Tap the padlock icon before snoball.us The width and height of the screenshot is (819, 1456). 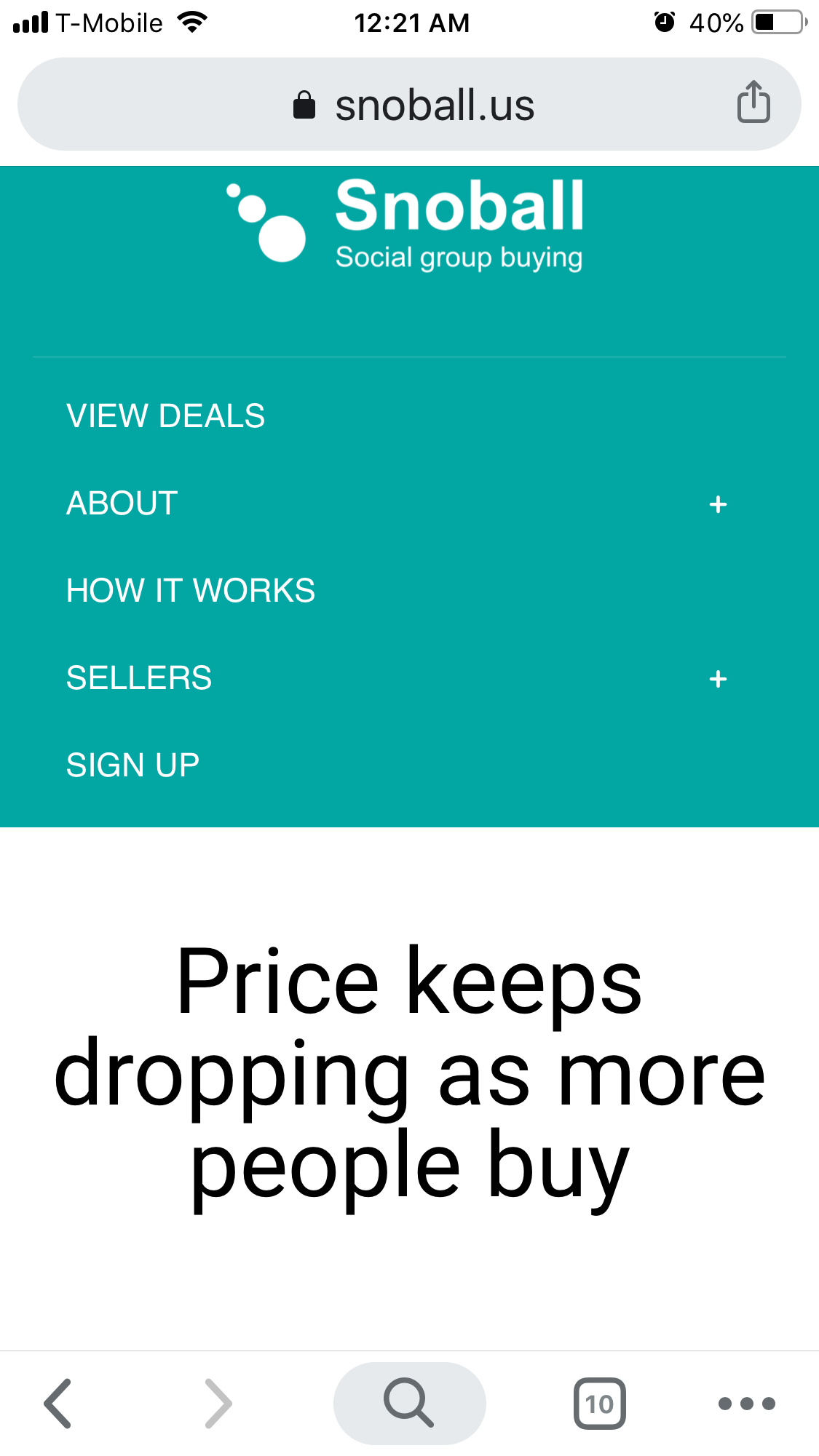pos(304,103)
